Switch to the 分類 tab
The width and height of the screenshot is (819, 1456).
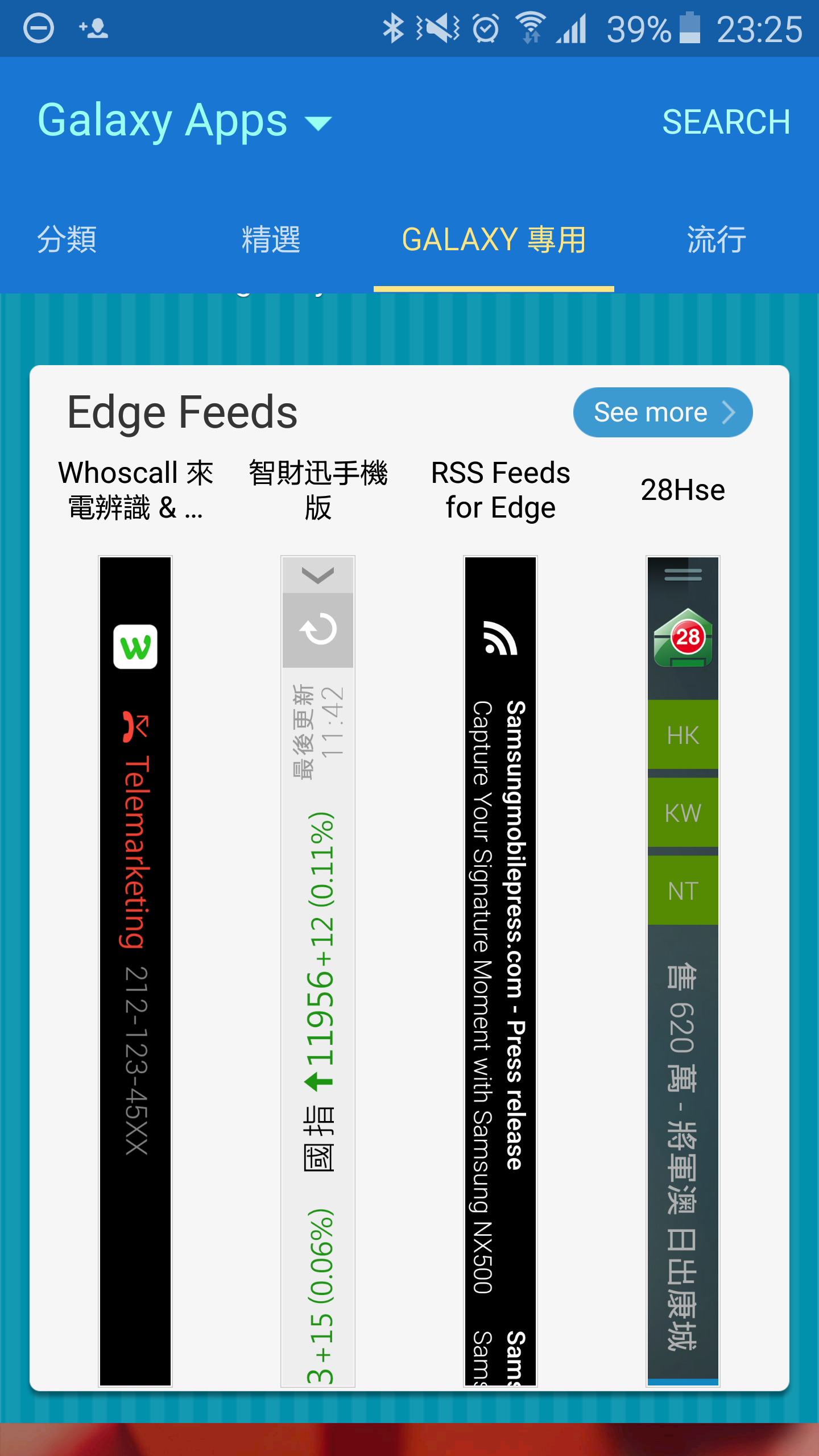click(x=67, y=239)
